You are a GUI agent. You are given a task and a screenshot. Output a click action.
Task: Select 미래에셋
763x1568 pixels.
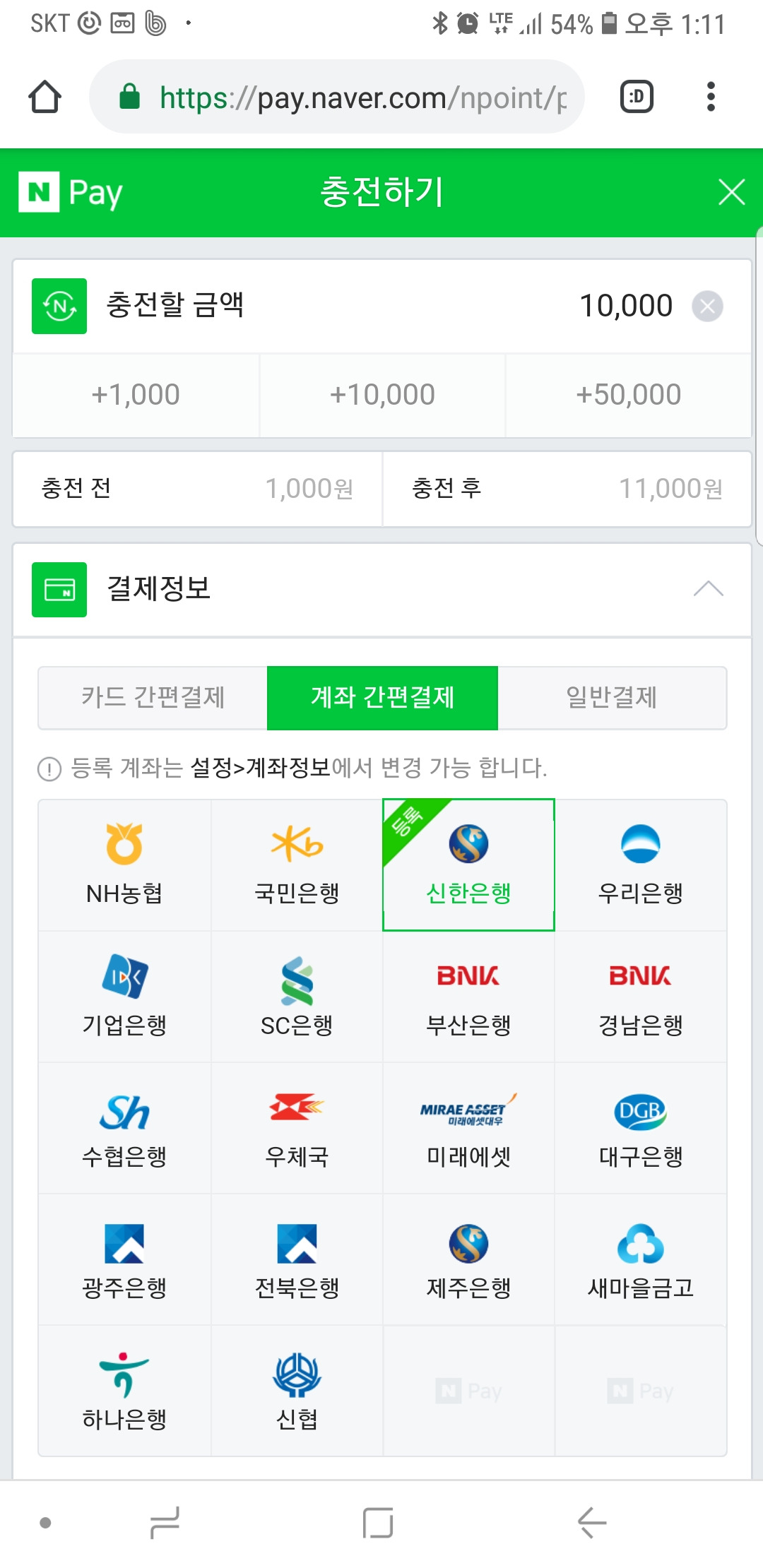click(x=468, y=1128)
